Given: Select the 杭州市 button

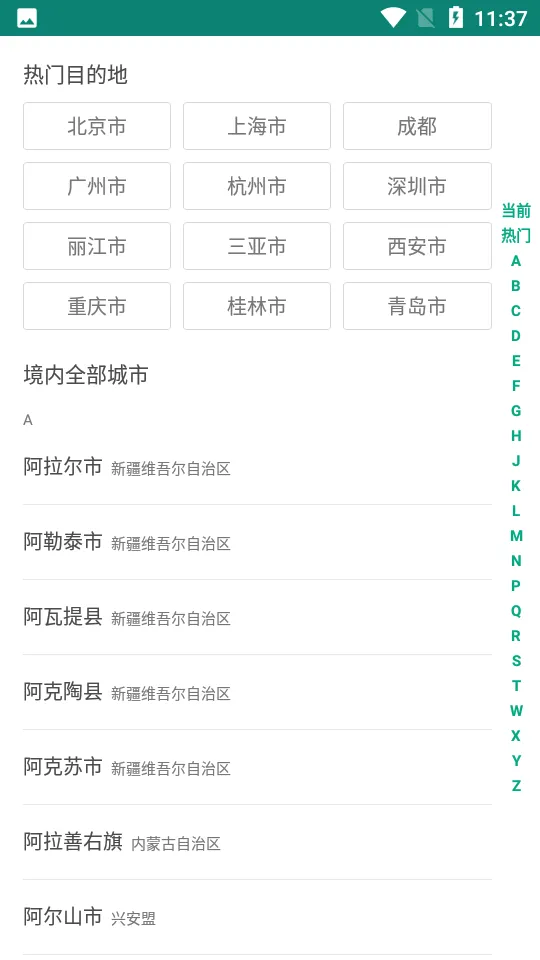Looking at the screenshot, I should click(x=257, y=186).
